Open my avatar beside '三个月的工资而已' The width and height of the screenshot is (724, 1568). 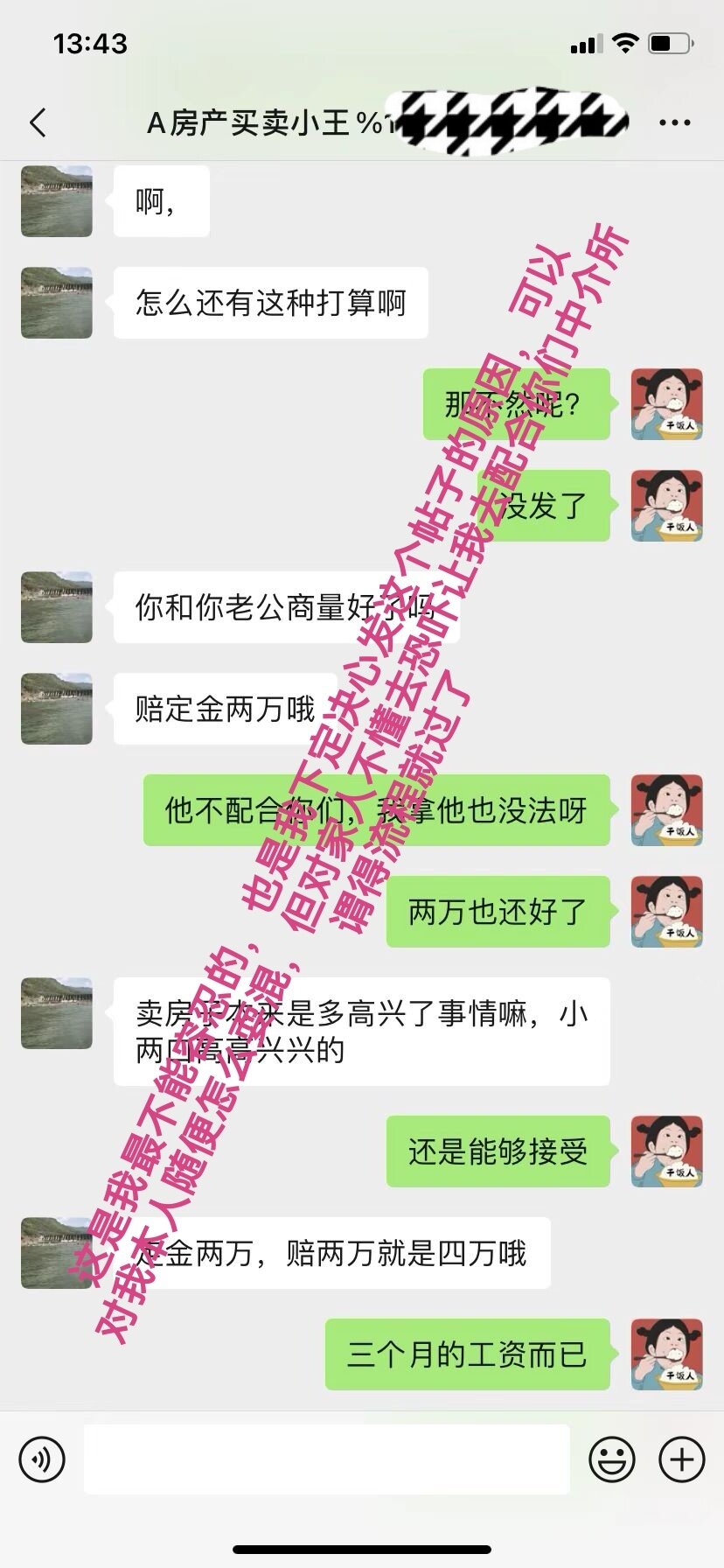(x=666, y=1354)
